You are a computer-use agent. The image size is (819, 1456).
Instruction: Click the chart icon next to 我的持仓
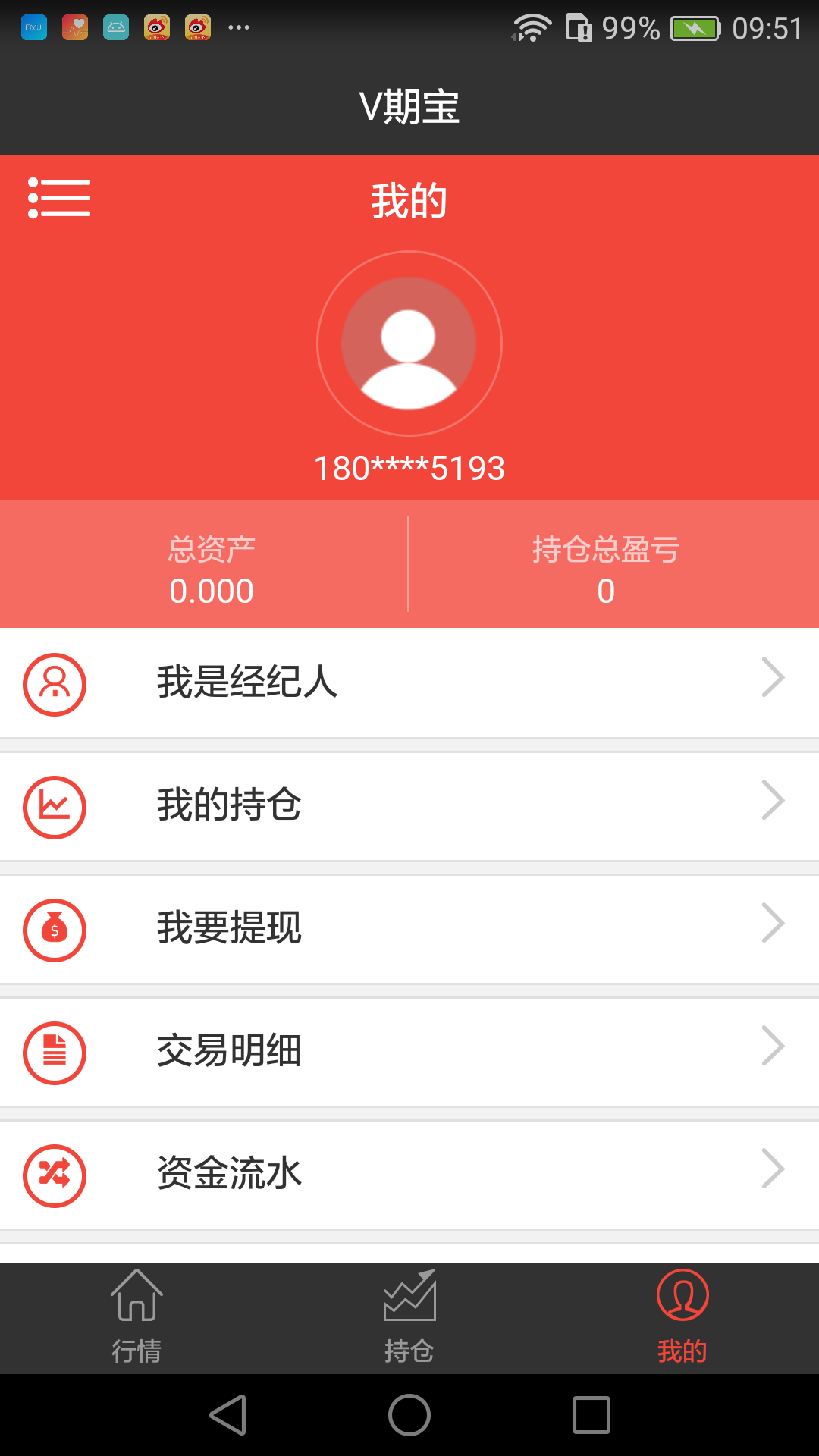pos(54,806)
